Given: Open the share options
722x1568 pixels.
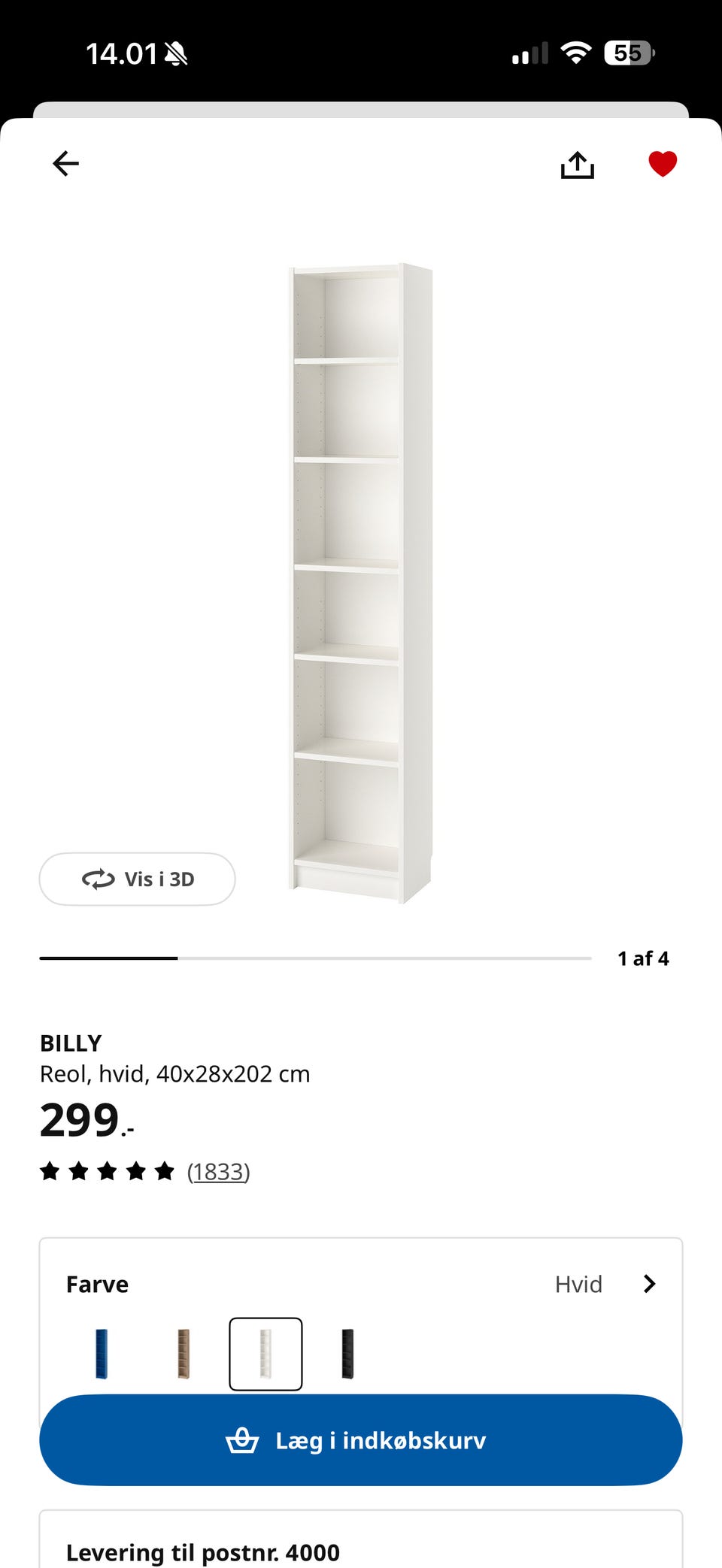Looking at the screenshot, I should click(x=578, y=163).
